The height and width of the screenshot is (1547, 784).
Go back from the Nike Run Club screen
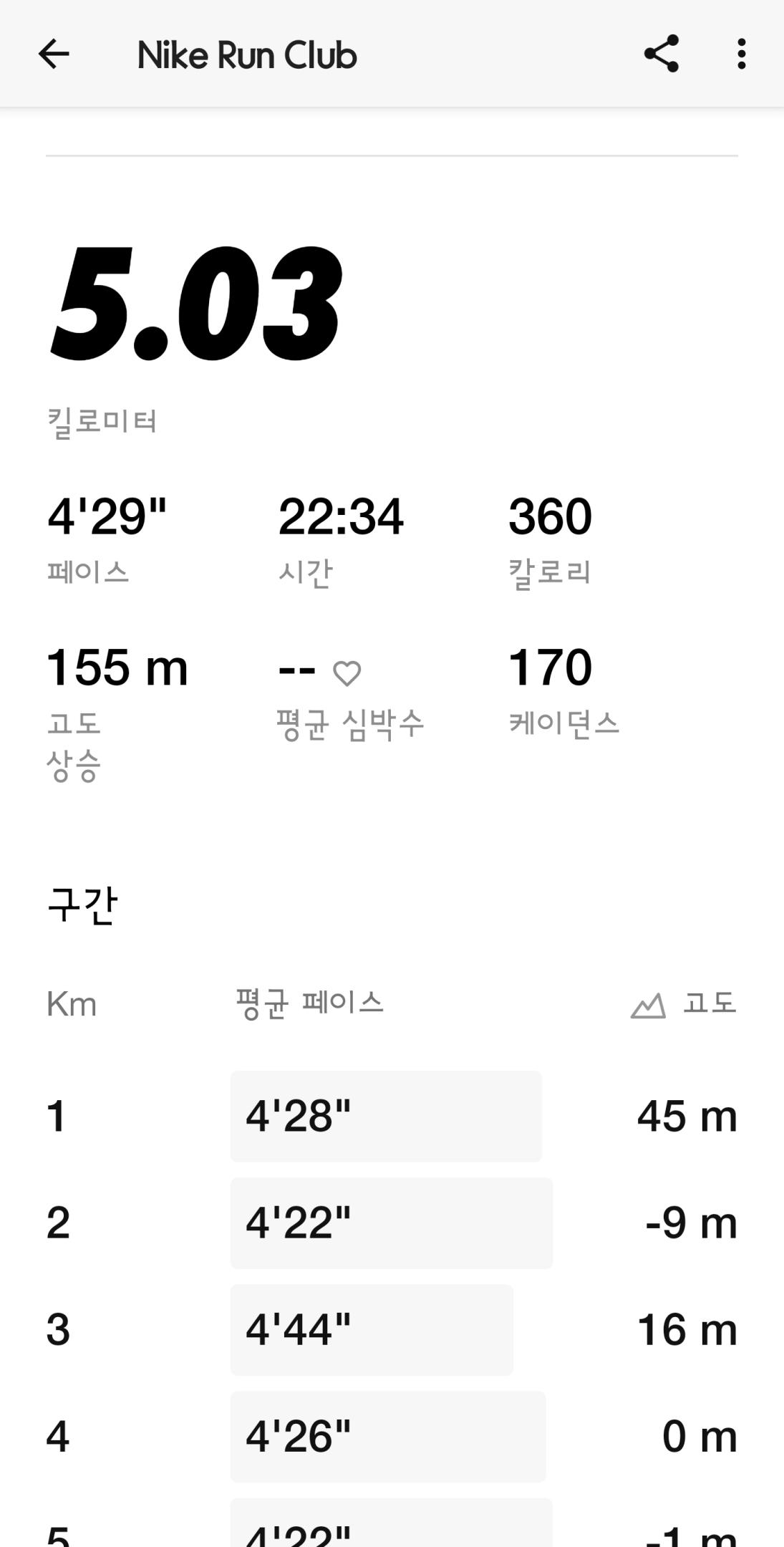tap(54, 54)
